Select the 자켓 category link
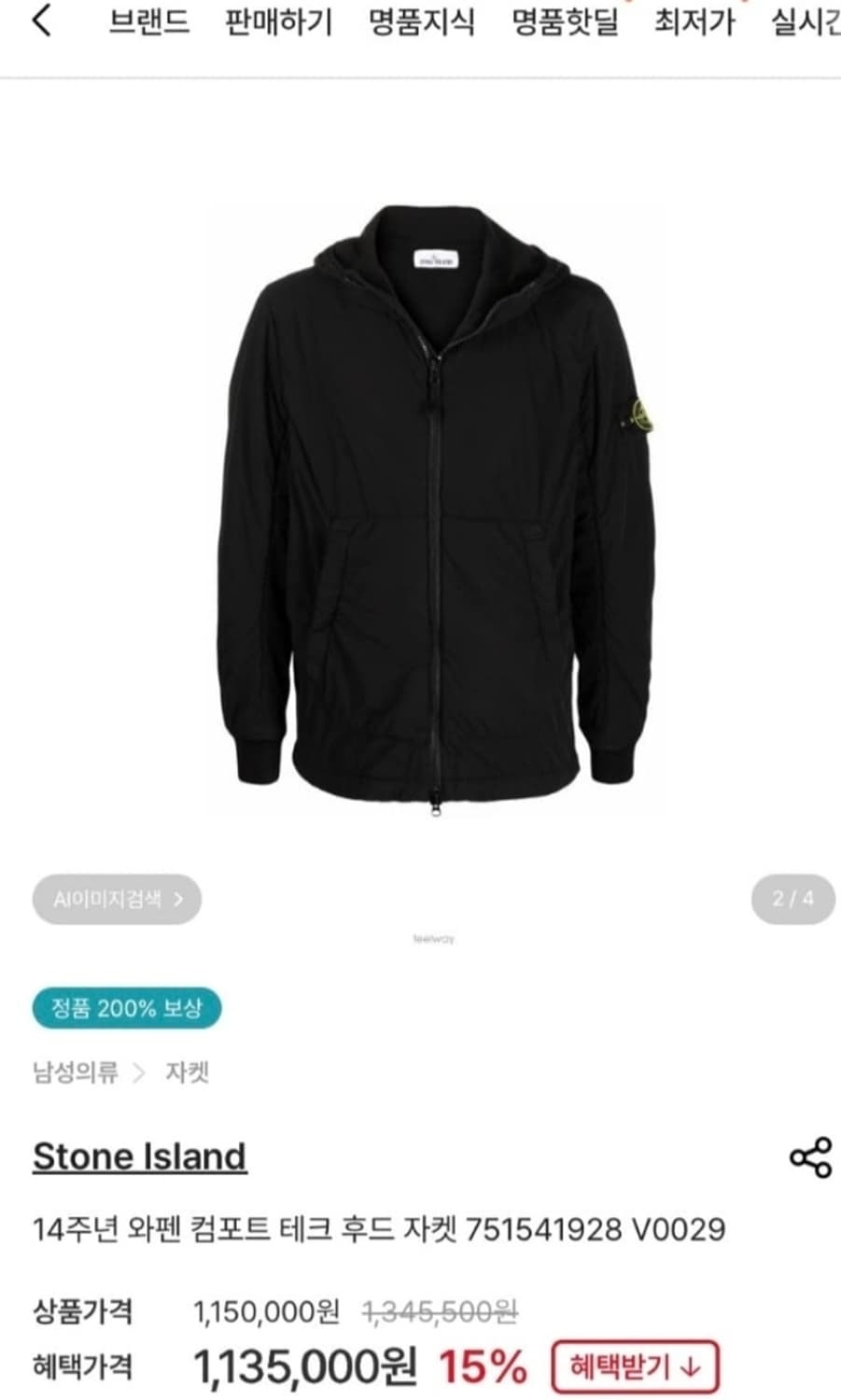This screenshot has height=1400, width=841. pyautogui.click(x=187, y=1073)
